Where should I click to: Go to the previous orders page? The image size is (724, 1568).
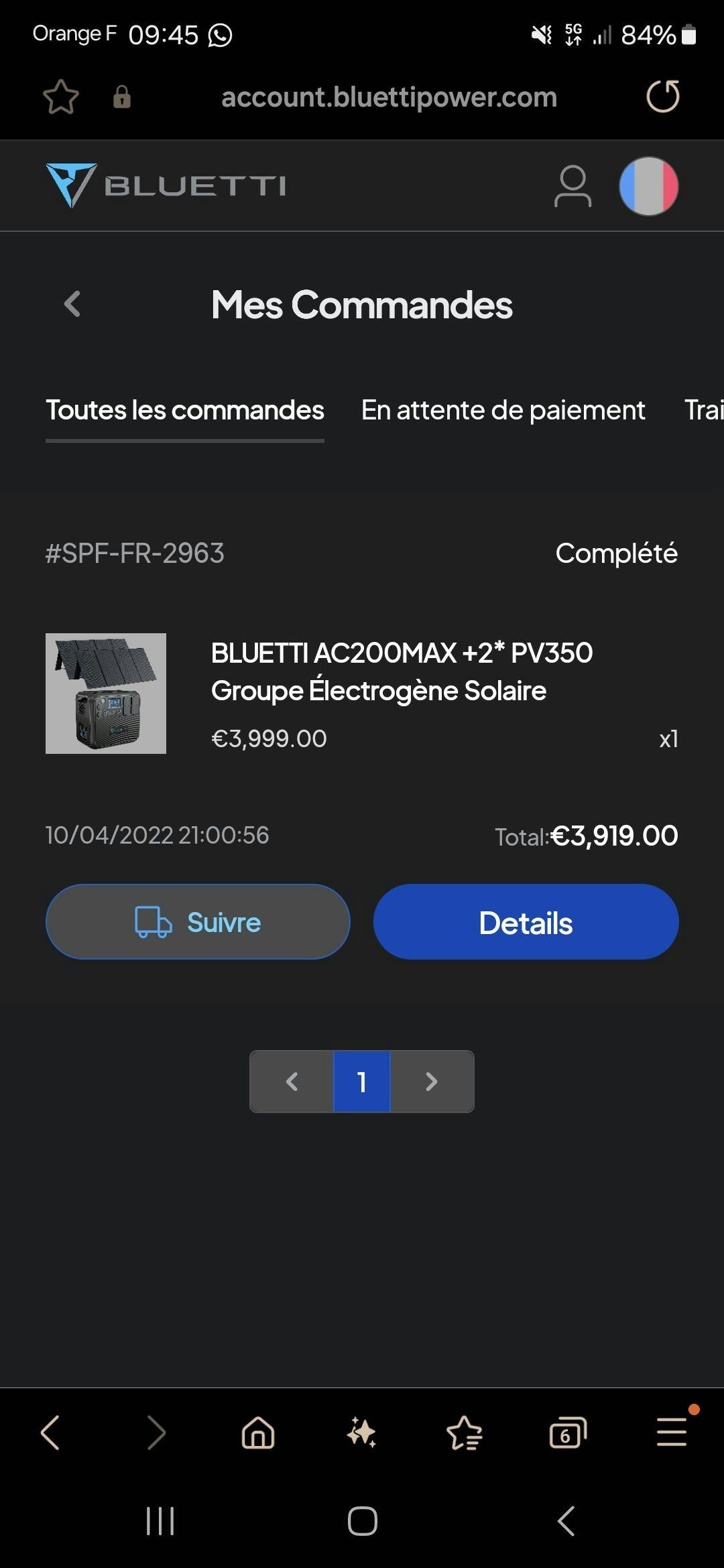coord(292,1082)
